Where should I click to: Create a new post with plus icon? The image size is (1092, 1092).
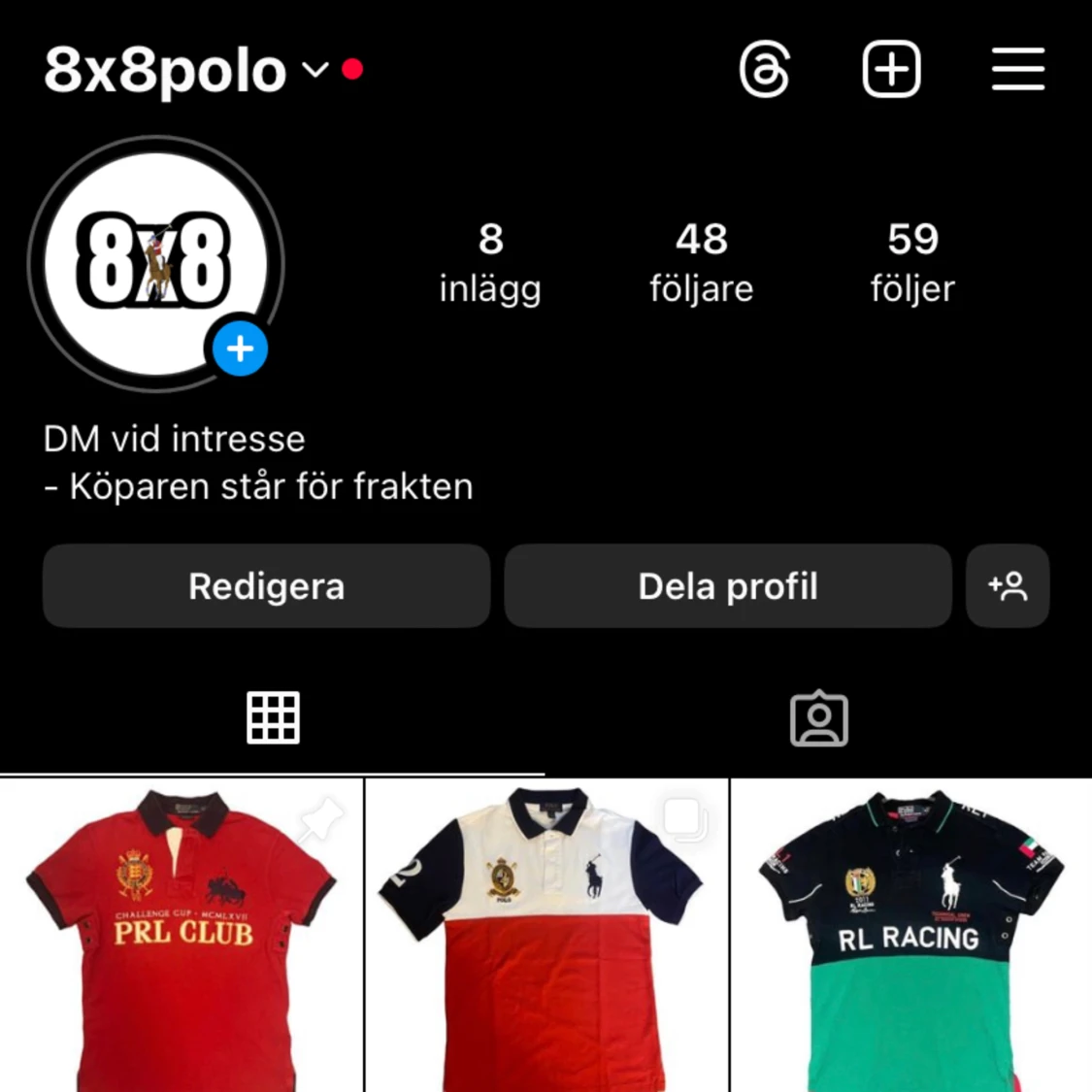pos(891,70)
